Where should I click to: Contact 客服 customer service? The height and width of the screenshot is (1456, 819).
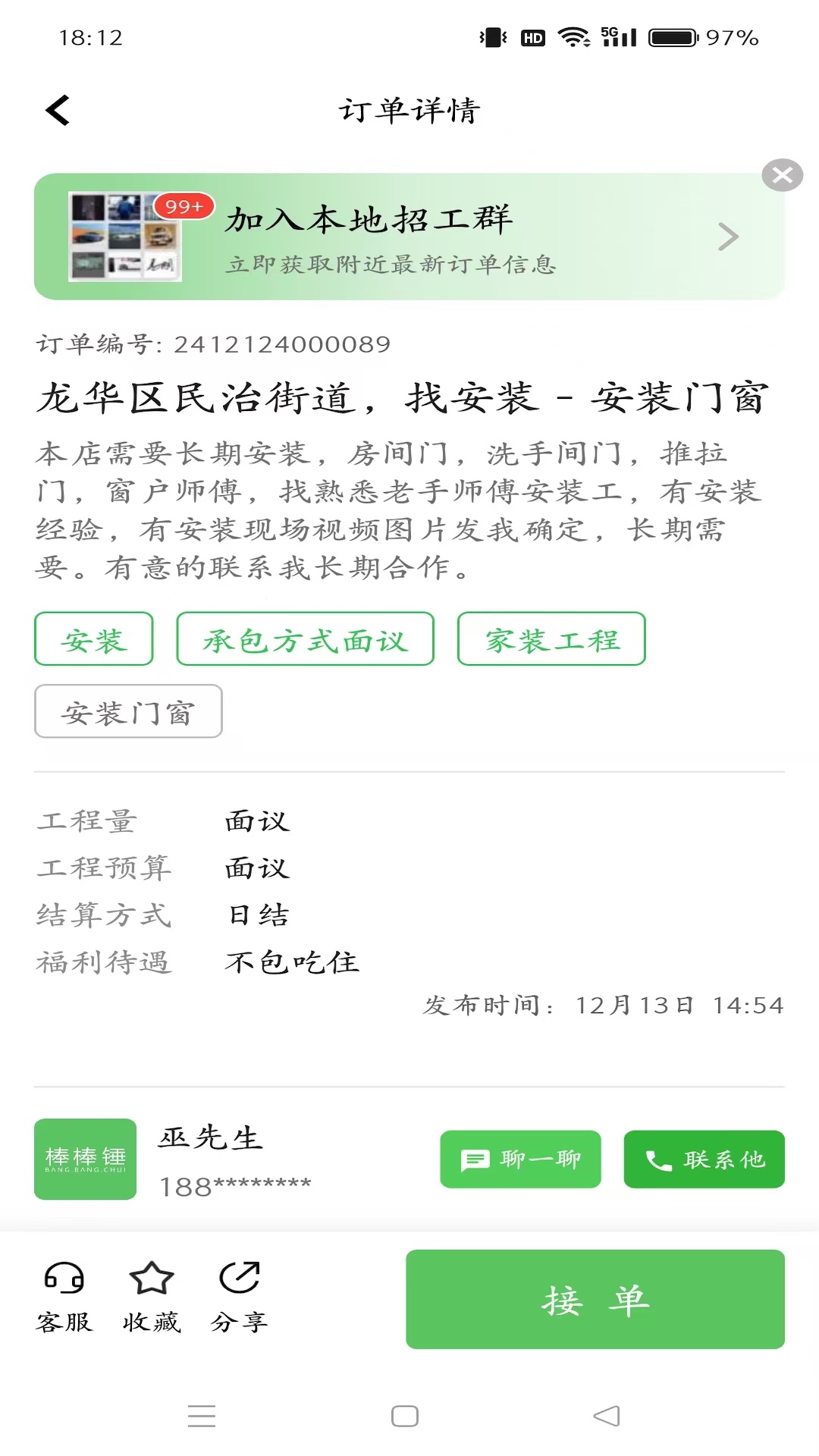tap(64, 1297)
